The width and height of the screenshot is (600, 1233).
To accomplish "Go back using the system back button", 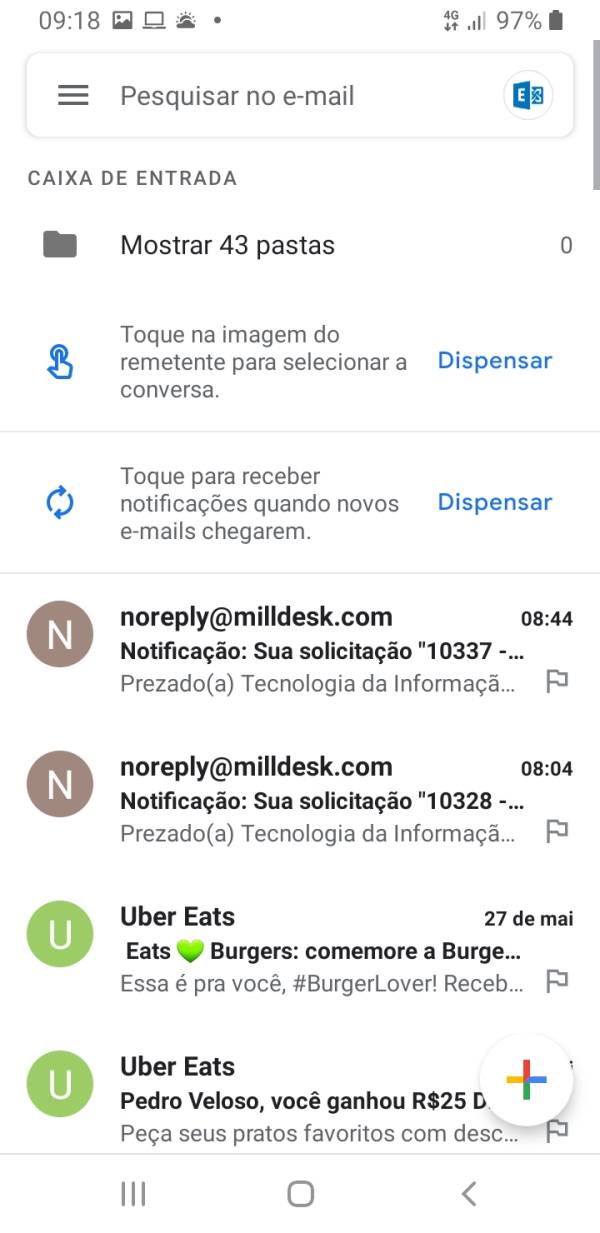I will [468, 1193].
